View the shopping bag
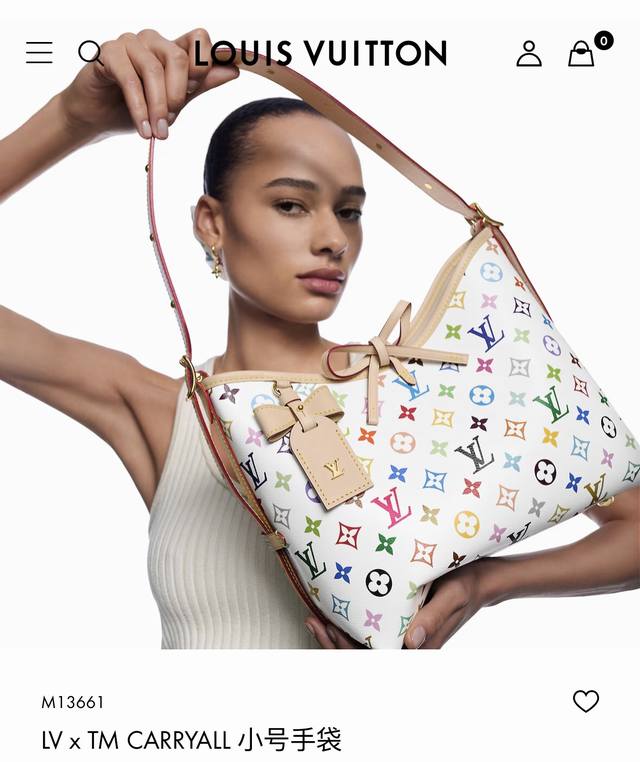The image size is (640, 762). pyautogui.click(x=581, y=54)
